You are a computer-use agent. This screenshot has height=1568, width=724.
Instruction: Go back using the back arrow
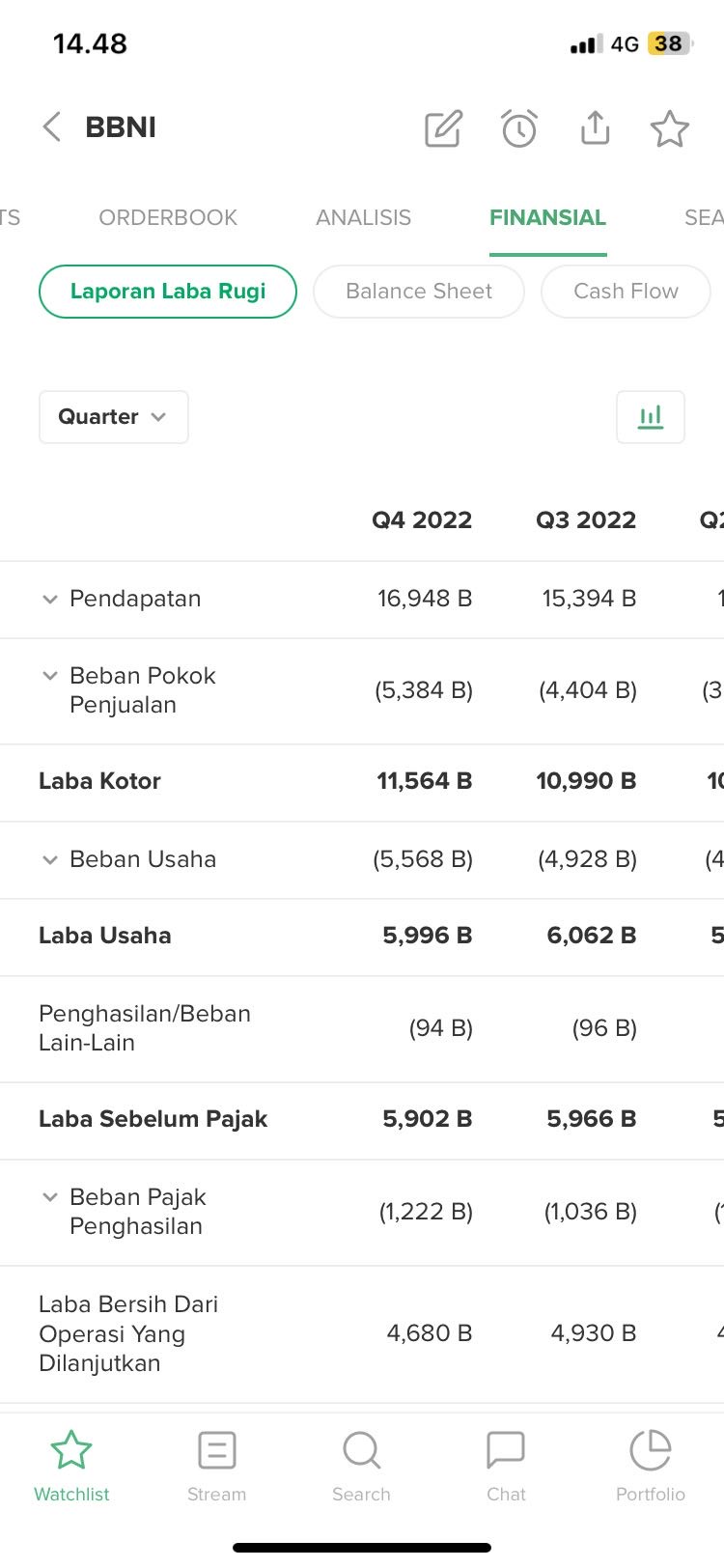(x=50, y=126)
